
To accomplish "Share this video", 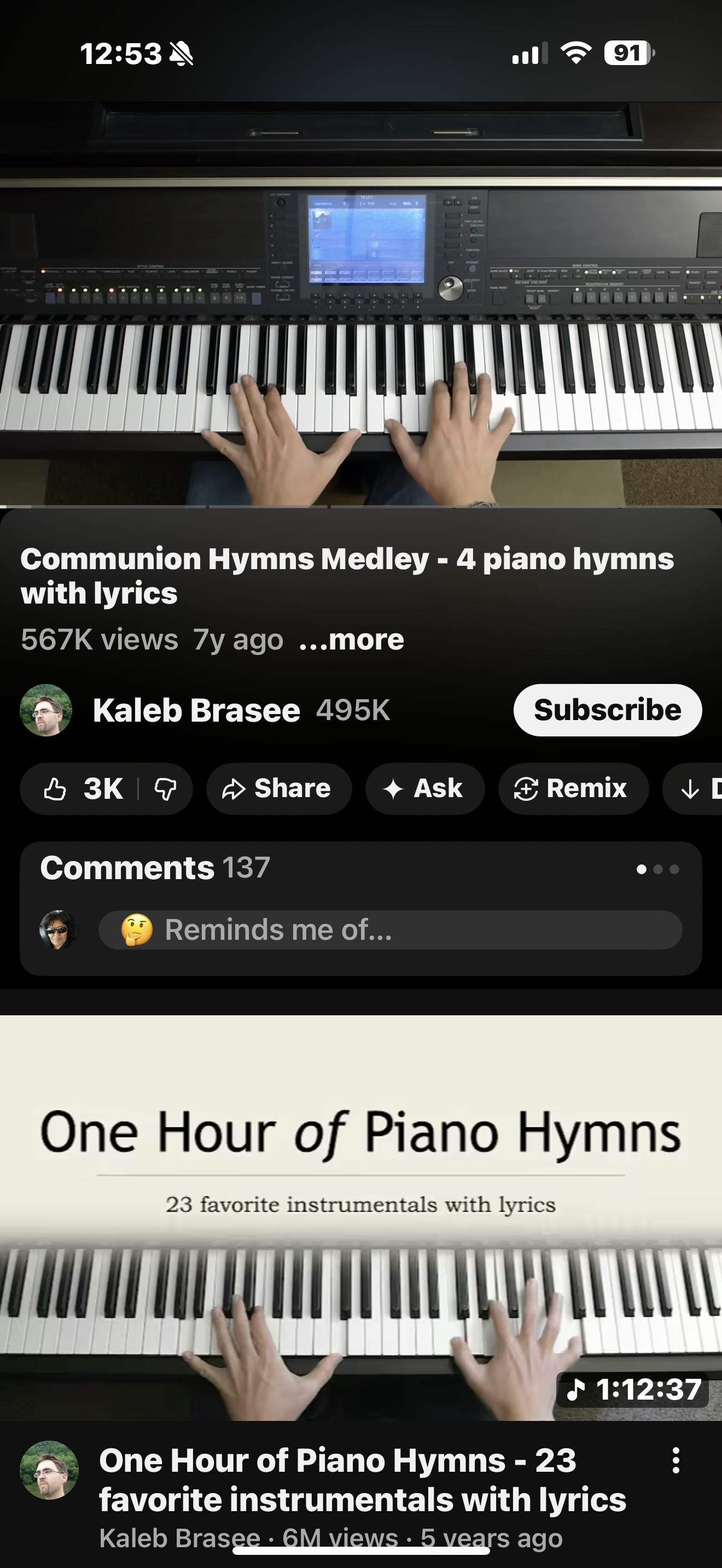I will (278, 789).
